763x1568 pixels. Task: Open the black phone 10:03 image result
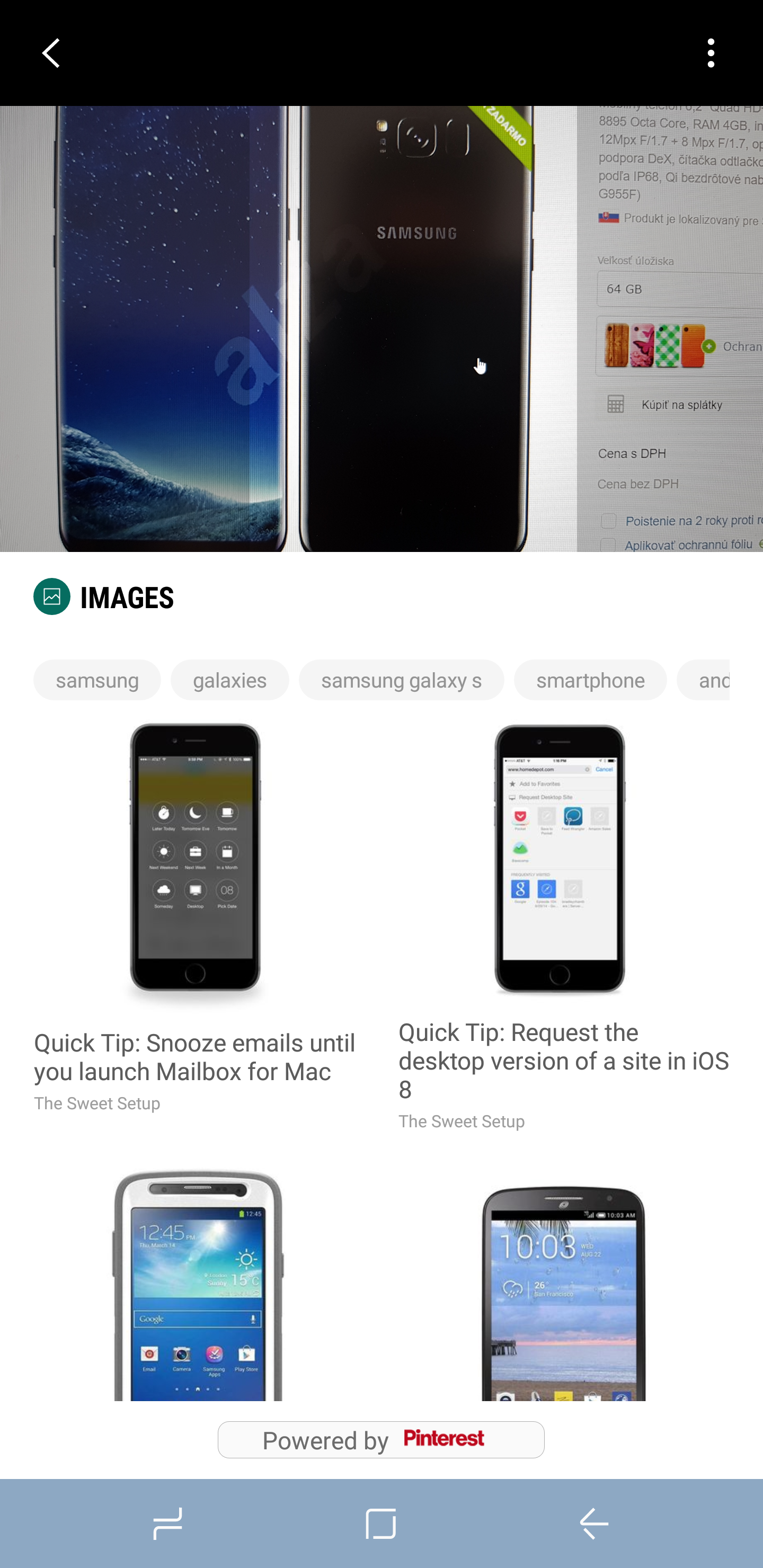[x=564, y=1290]
